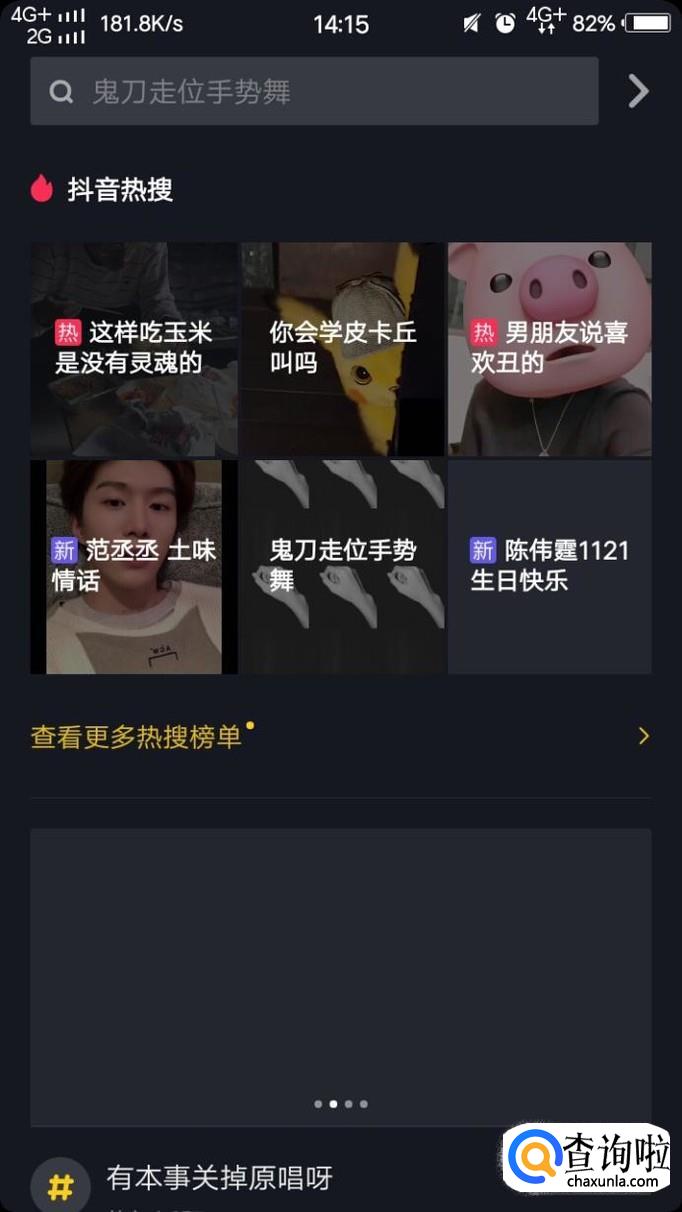
Task: Open hot search 男朋友说喜欢丑的
Action: coord(550,348)
